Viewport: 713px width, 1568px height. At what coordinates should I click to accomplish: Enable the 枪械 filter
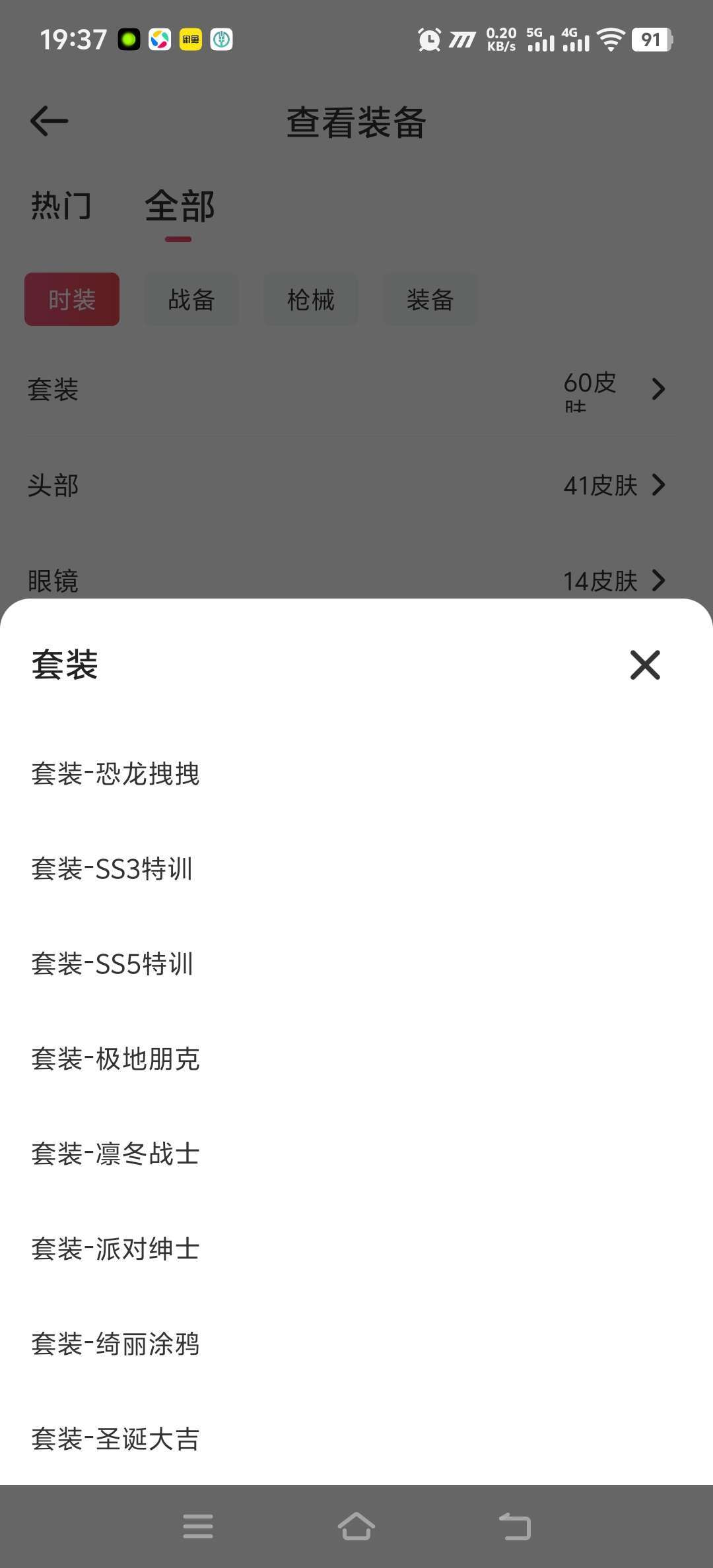coord(310,299)
